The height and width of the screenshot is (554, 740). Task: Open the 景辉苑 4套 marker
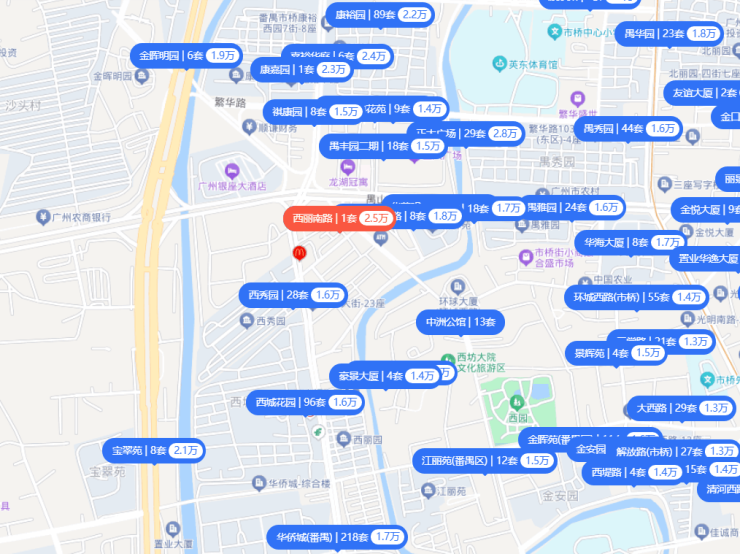(615, 353)
